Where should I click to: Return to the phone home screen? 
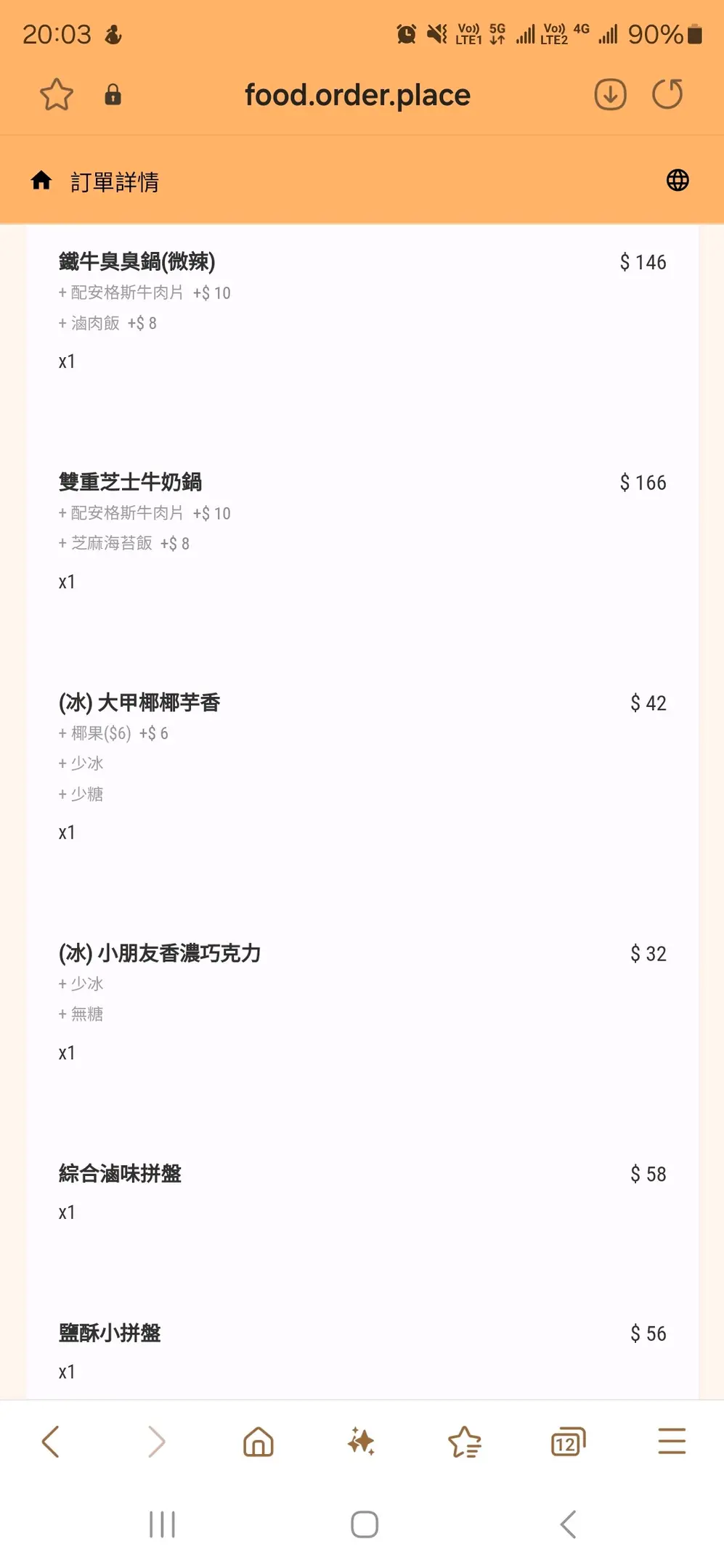(365, 1524)
